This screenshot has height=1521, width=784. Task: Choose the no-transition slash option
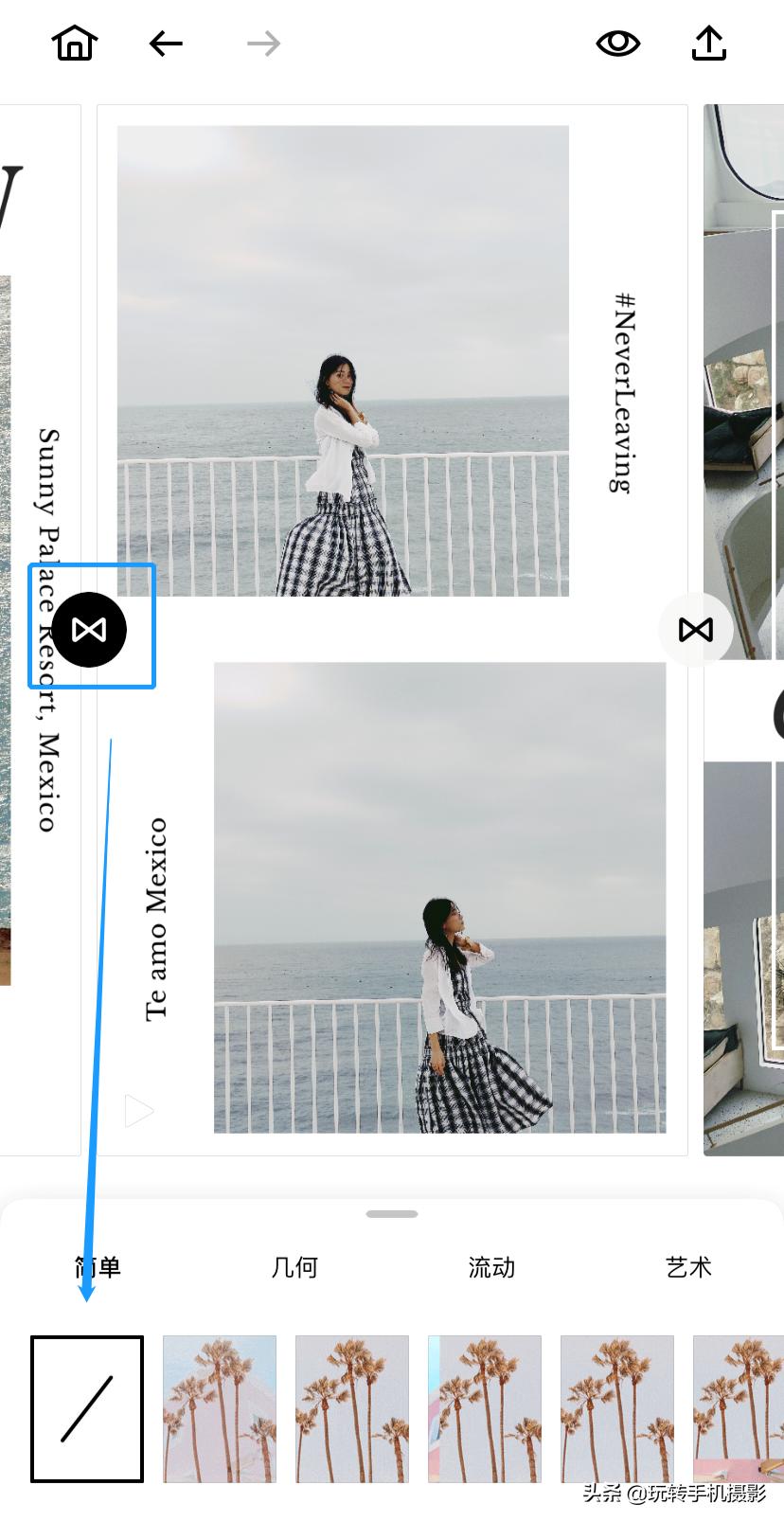click(87, 1408)
